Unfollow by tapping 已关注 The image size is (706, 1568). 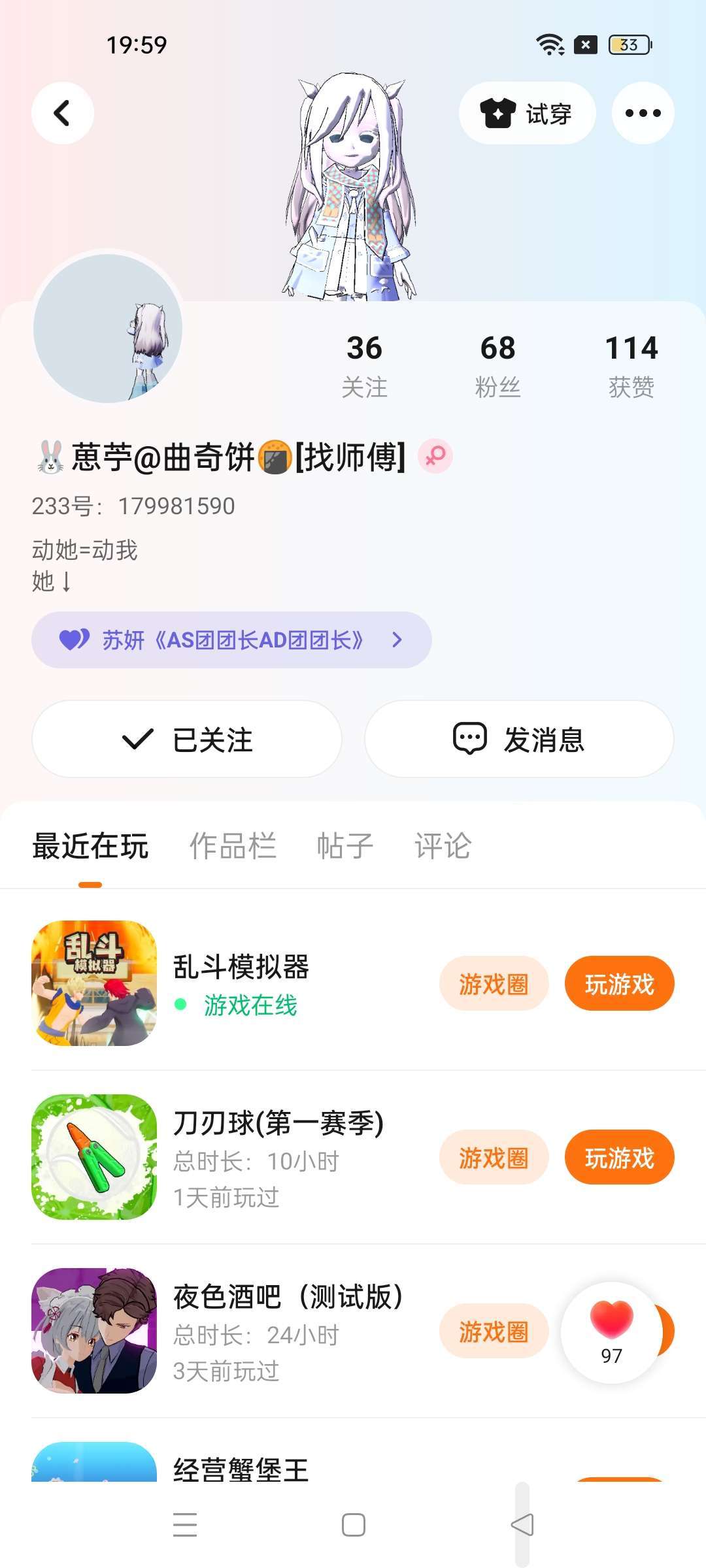point(187,739)
